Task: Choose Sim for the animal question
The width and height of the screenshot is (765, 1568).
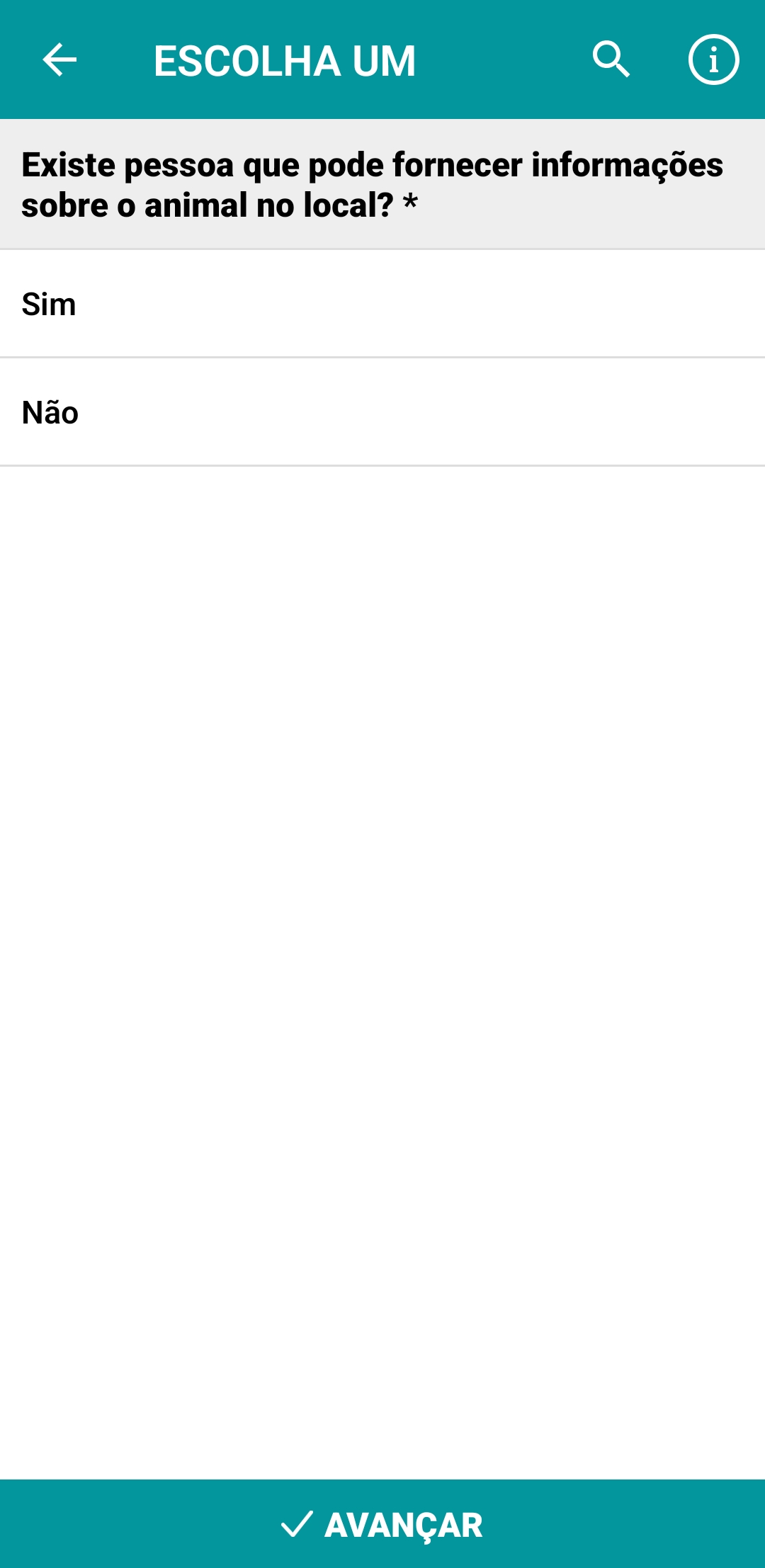Action: 382,305
